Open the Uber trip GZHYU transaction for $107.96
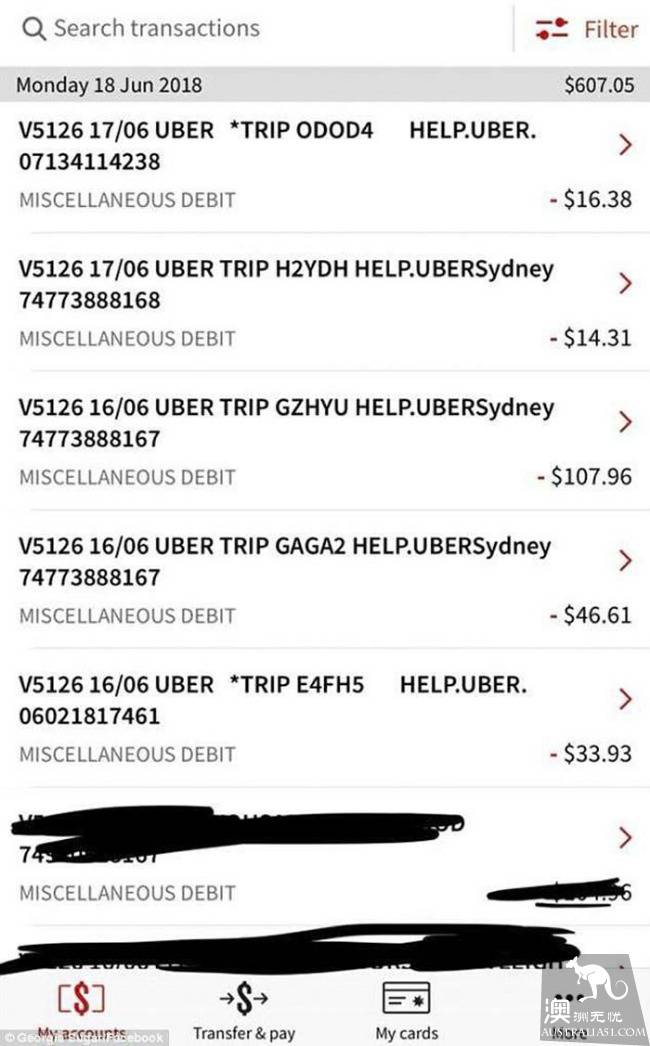The height and width of the screenshot is (1046, 650). [x=325, y=442]
